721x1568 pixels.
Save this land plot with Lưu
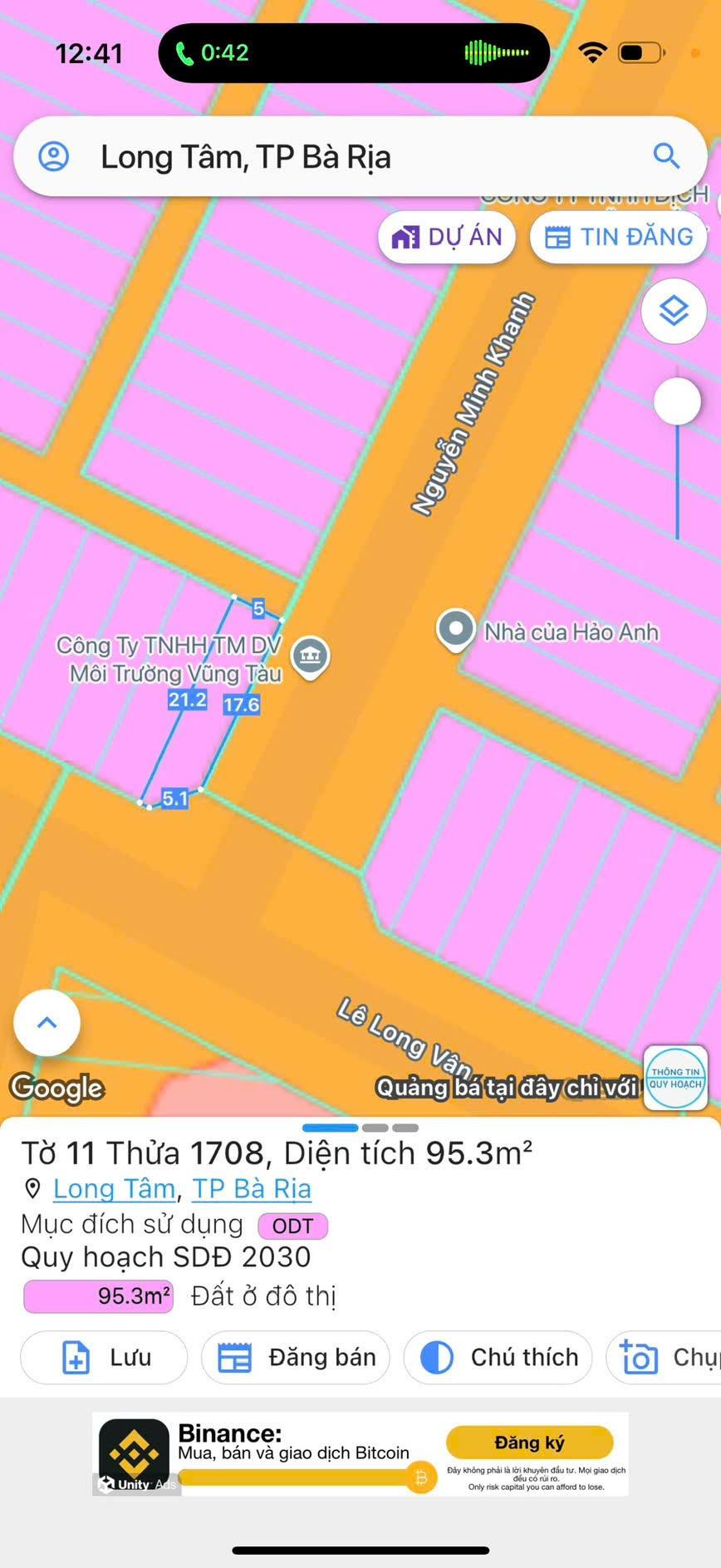[104, 1357]
